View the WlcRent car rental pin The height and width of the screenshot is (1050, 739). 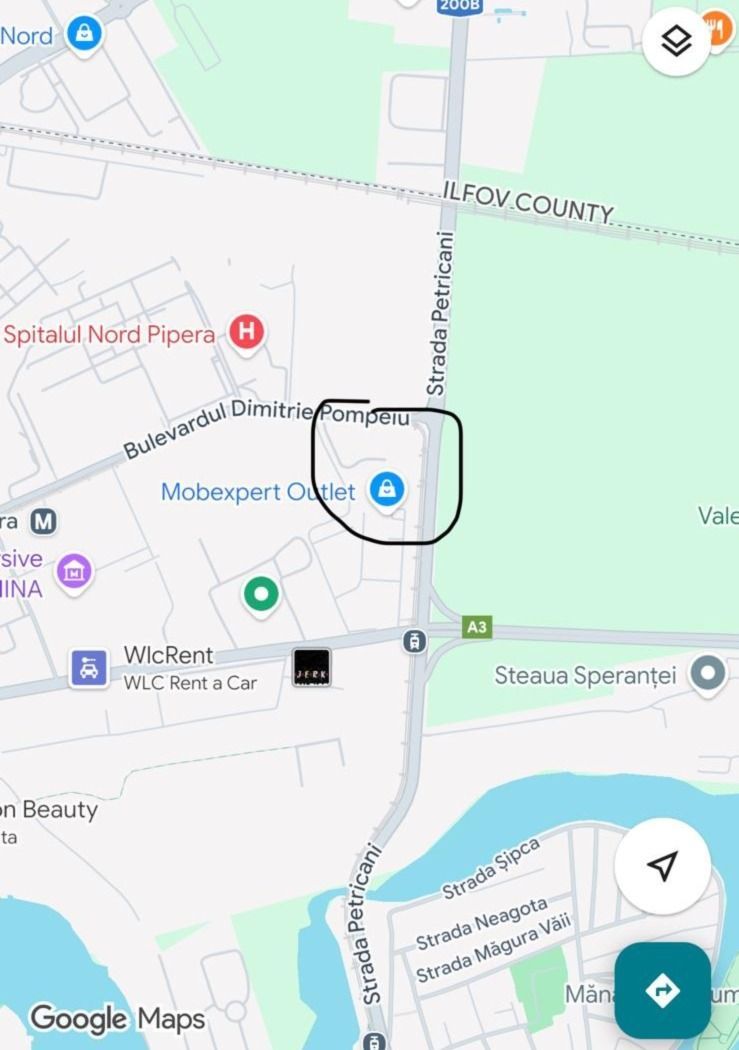pyautogui.click(x=89, y=668)
